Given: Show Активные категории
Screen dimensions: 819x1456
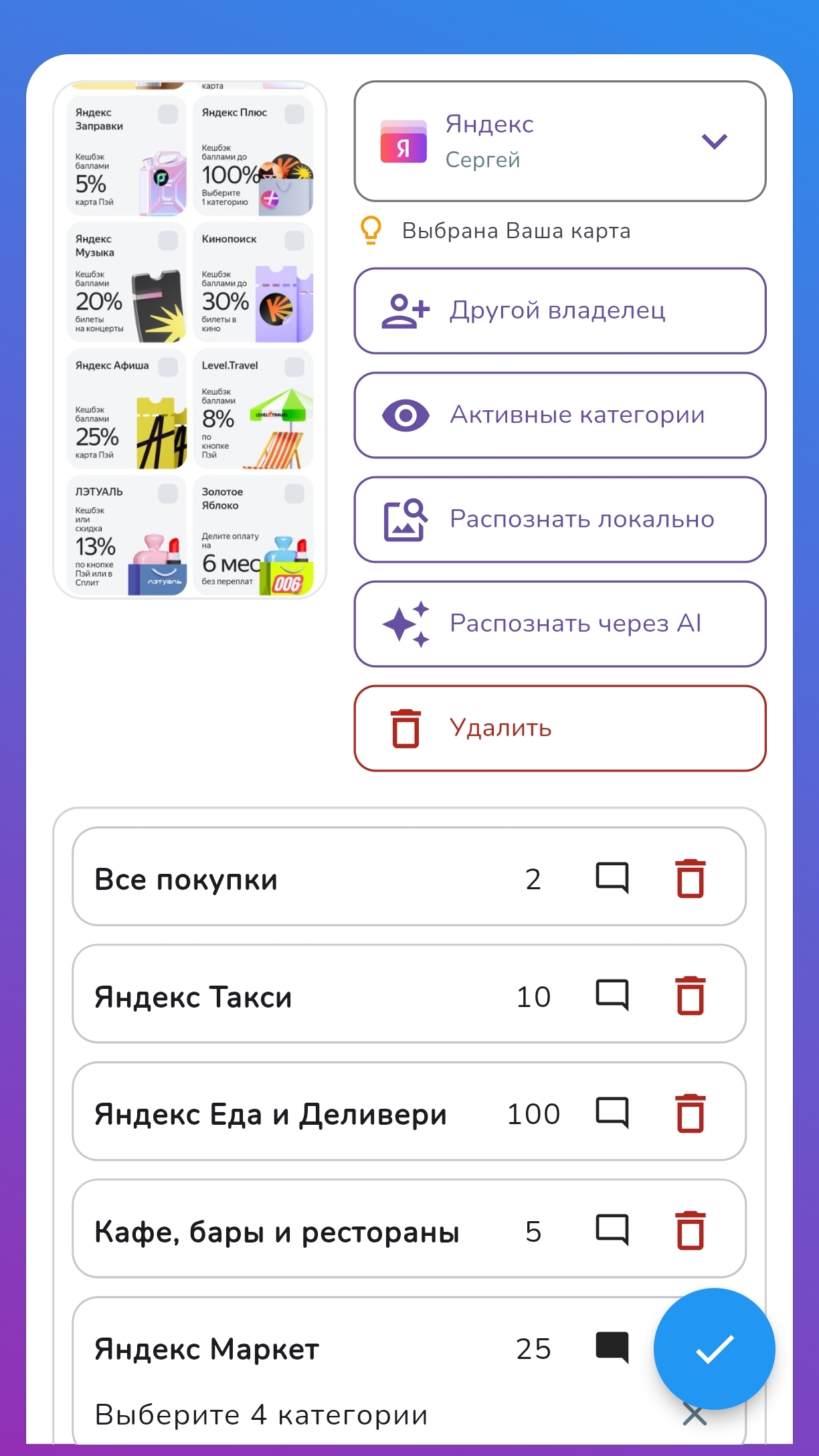Looking at the screenshot, I should pos(559,416).
